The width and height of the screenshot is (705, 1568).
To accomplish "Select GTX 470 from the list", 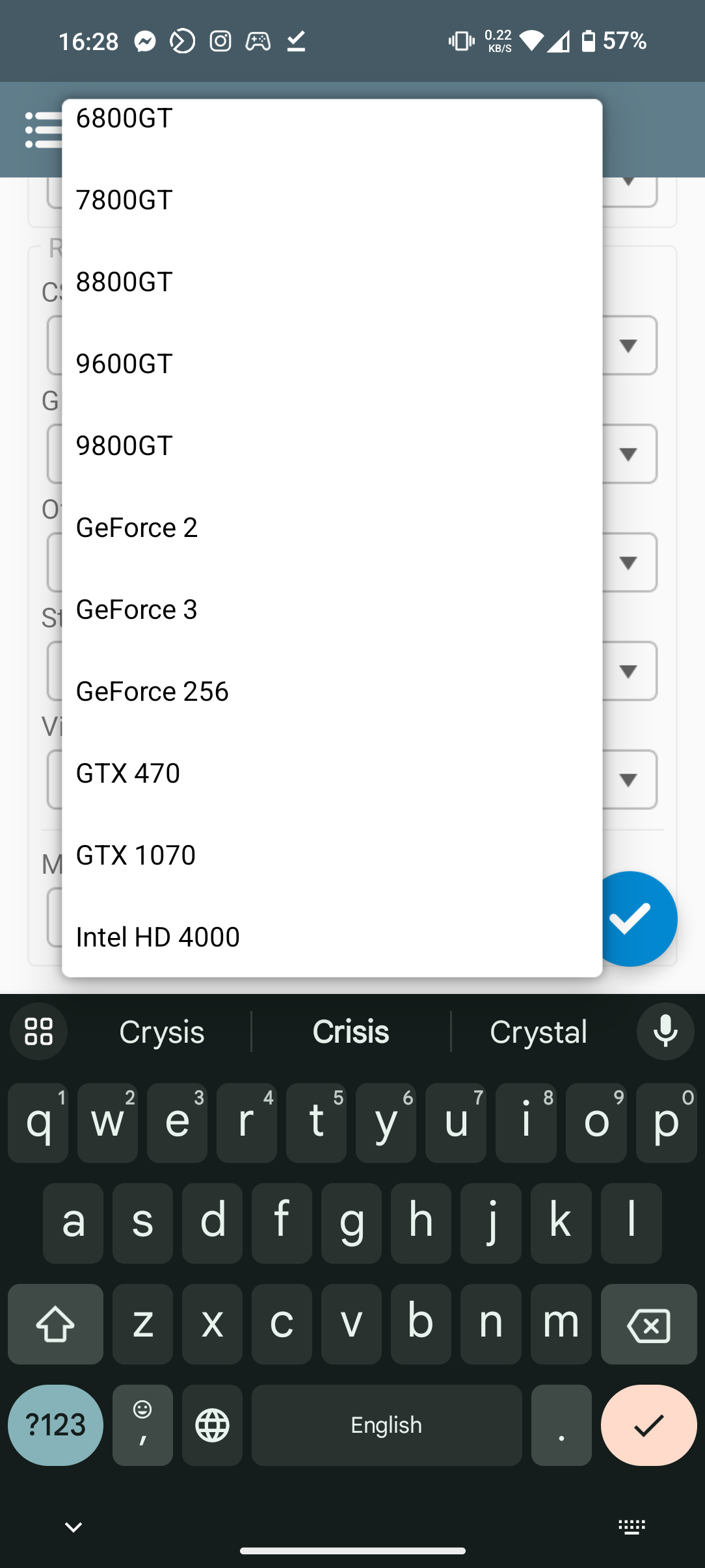I will [332, 773].
